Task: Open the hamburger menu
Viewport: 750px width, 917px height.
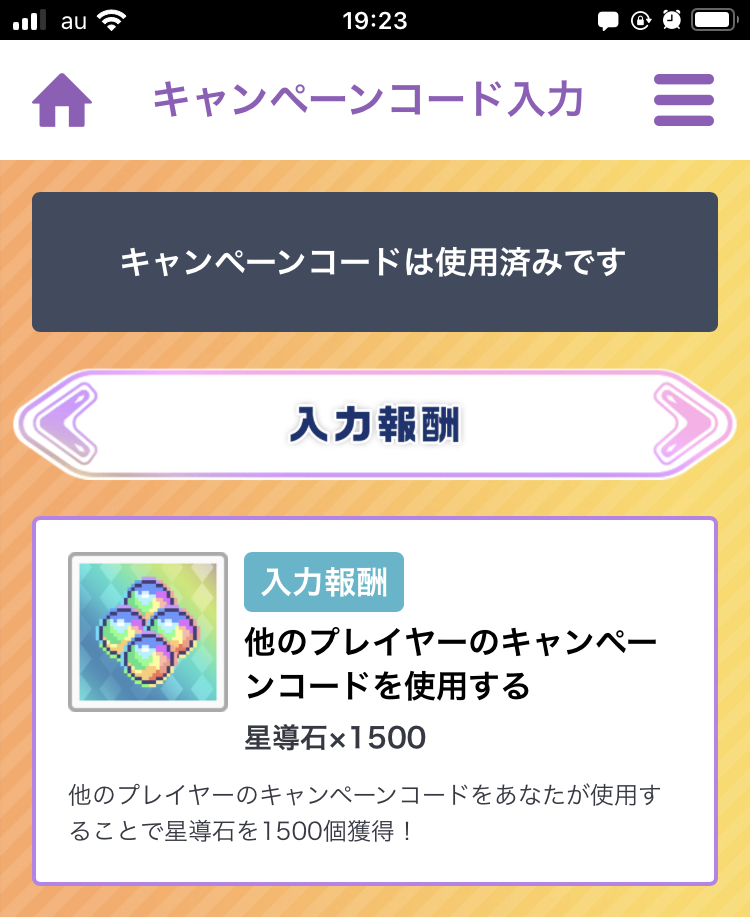Action: [x=684, y=100]
